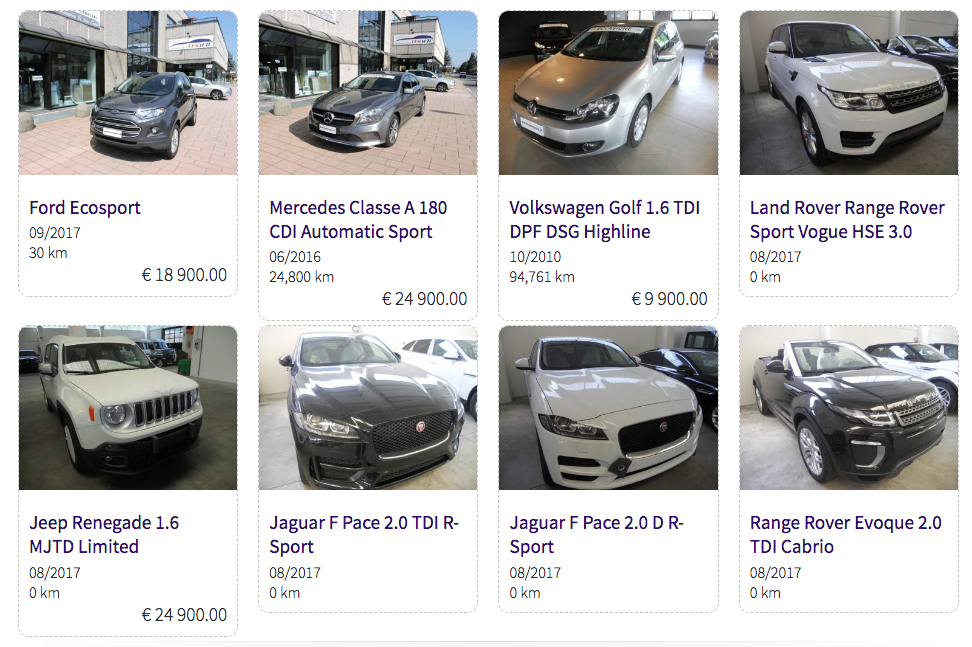Screen dimensions: 972x647
Task: Open the Ford Ecosport listing
Action: coord(85,208)
